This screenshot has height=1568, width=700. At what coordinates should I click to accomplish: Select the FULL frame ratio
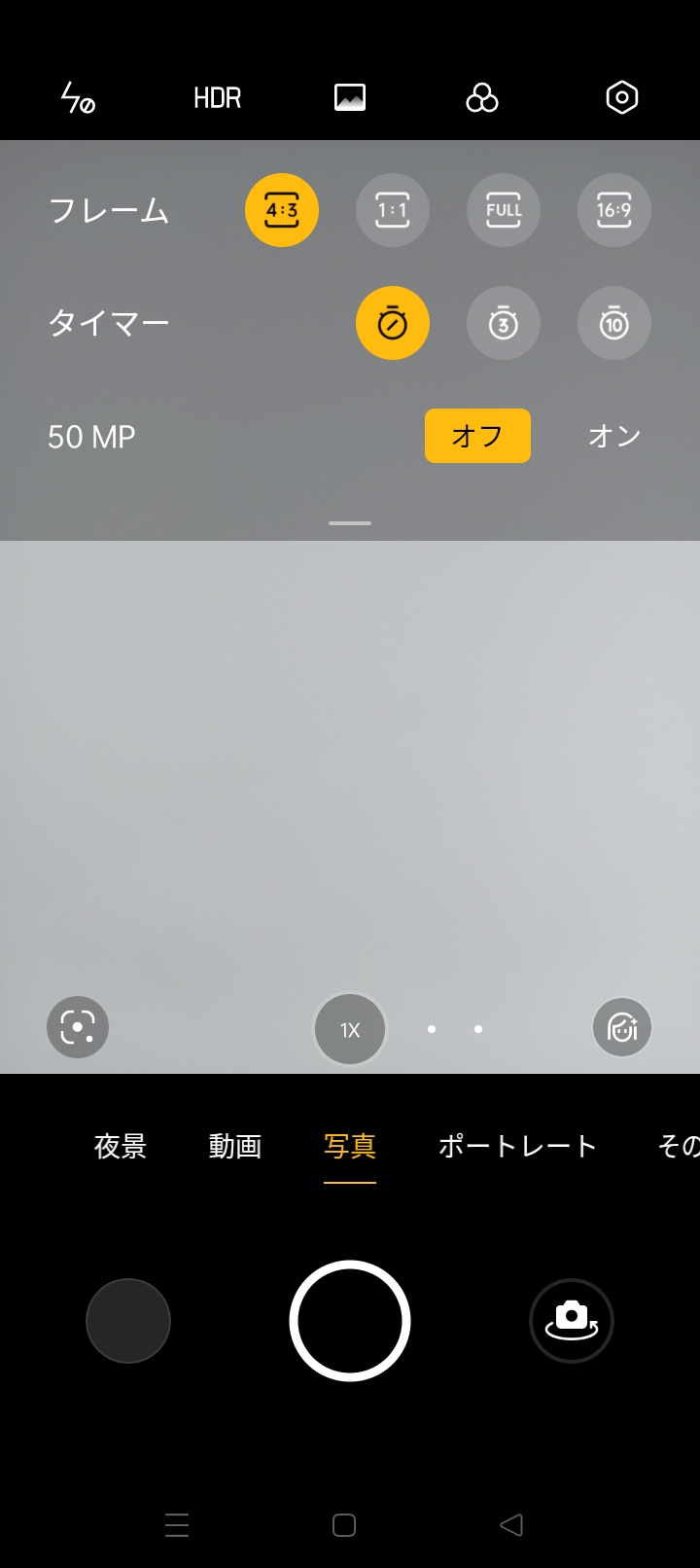[504, 210]
